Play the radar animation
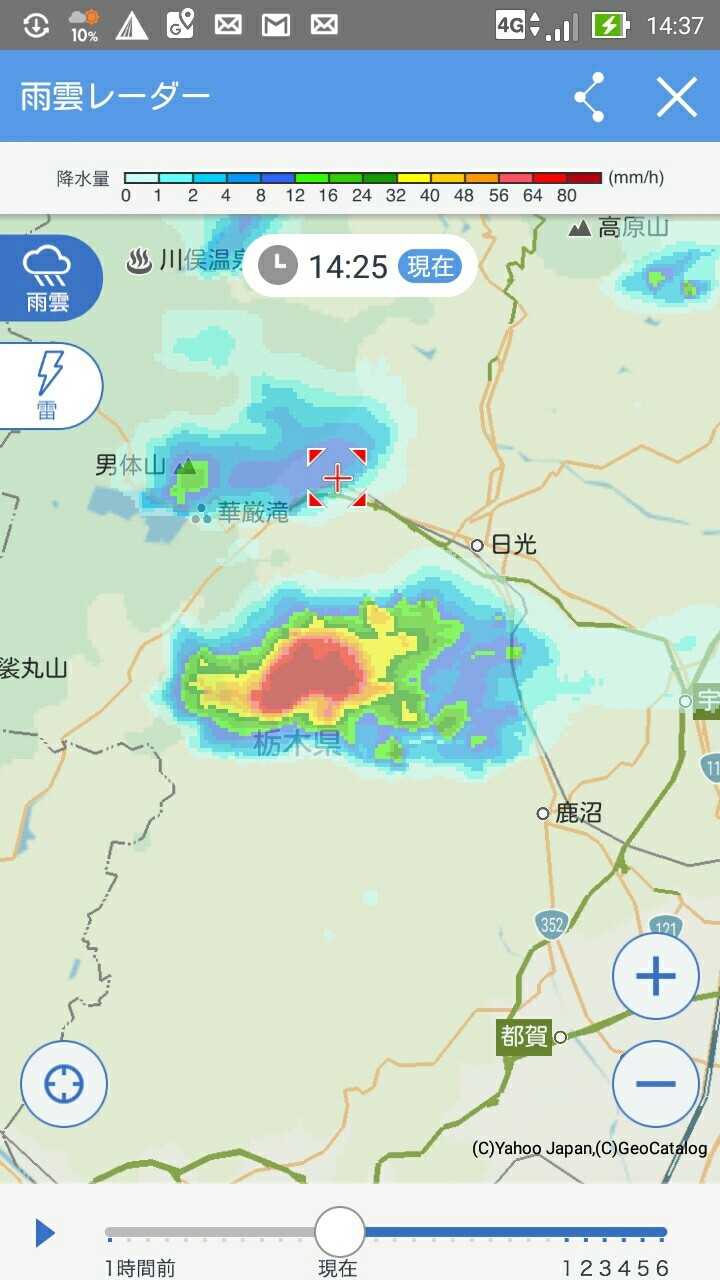This screenshot has width=720, height=1280. [45, 1233]
